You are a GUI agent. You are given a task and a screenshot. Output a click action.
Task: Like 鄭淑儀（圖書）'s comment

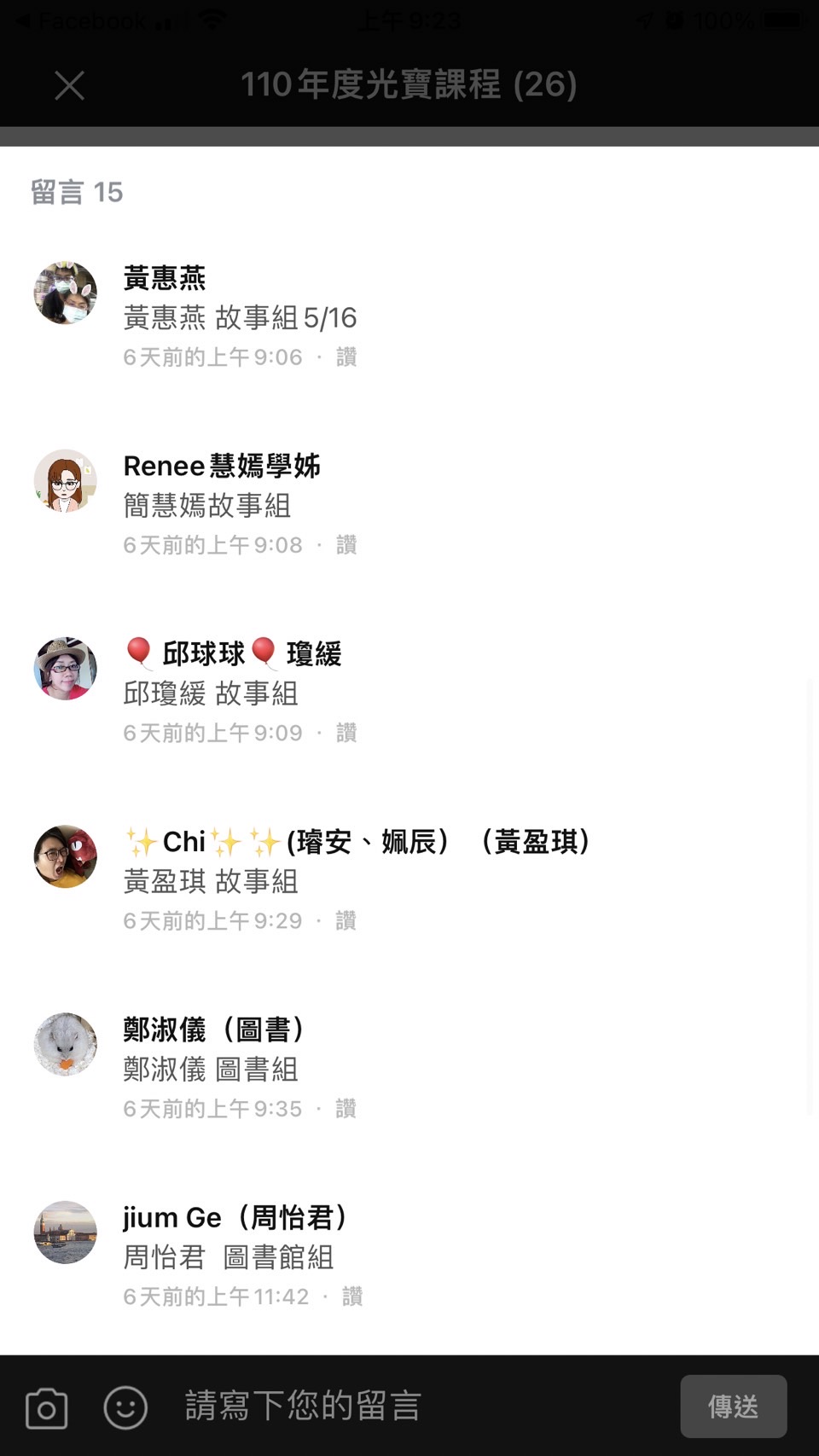[x=346, y=1108]
